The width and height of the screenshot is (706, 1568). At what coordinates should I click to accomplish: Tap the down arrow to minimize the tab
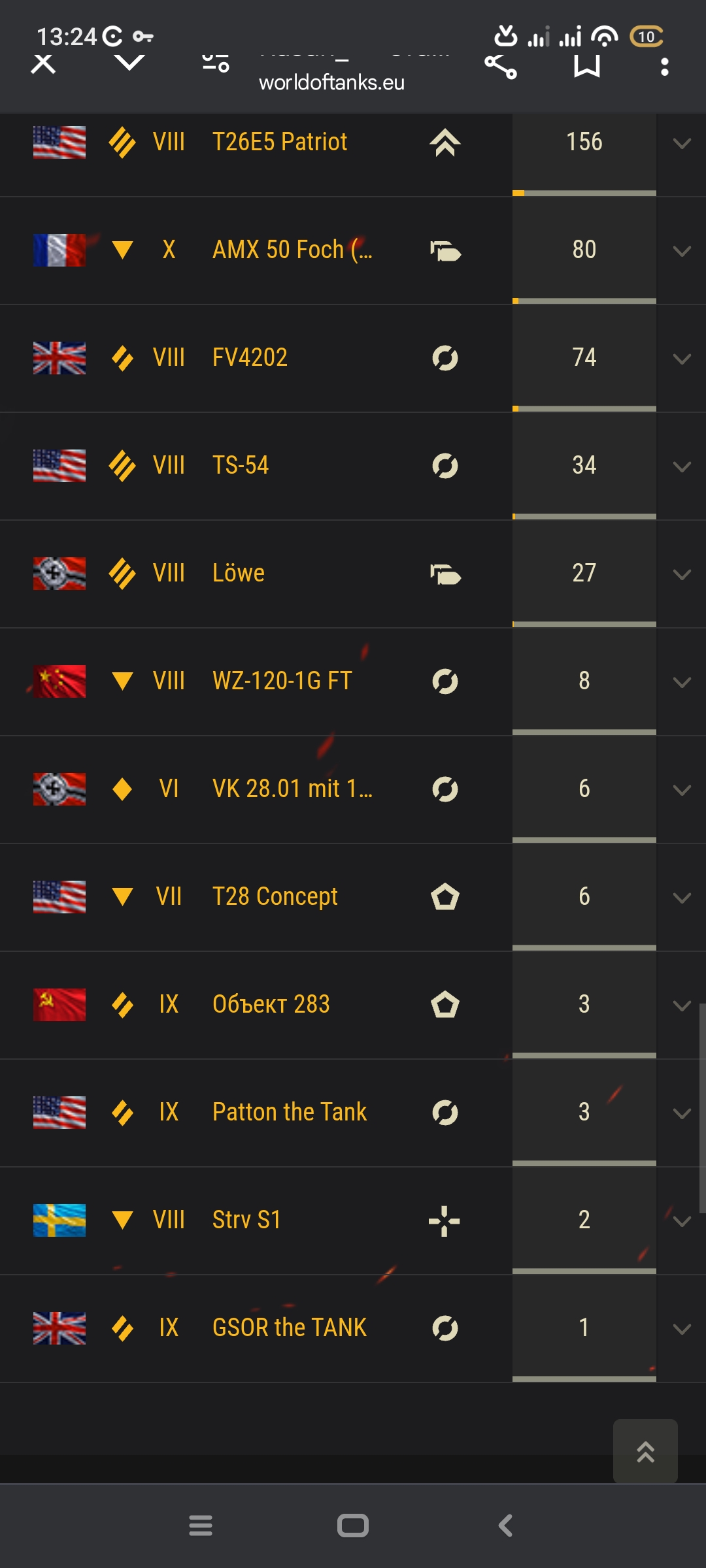(129, 63)
